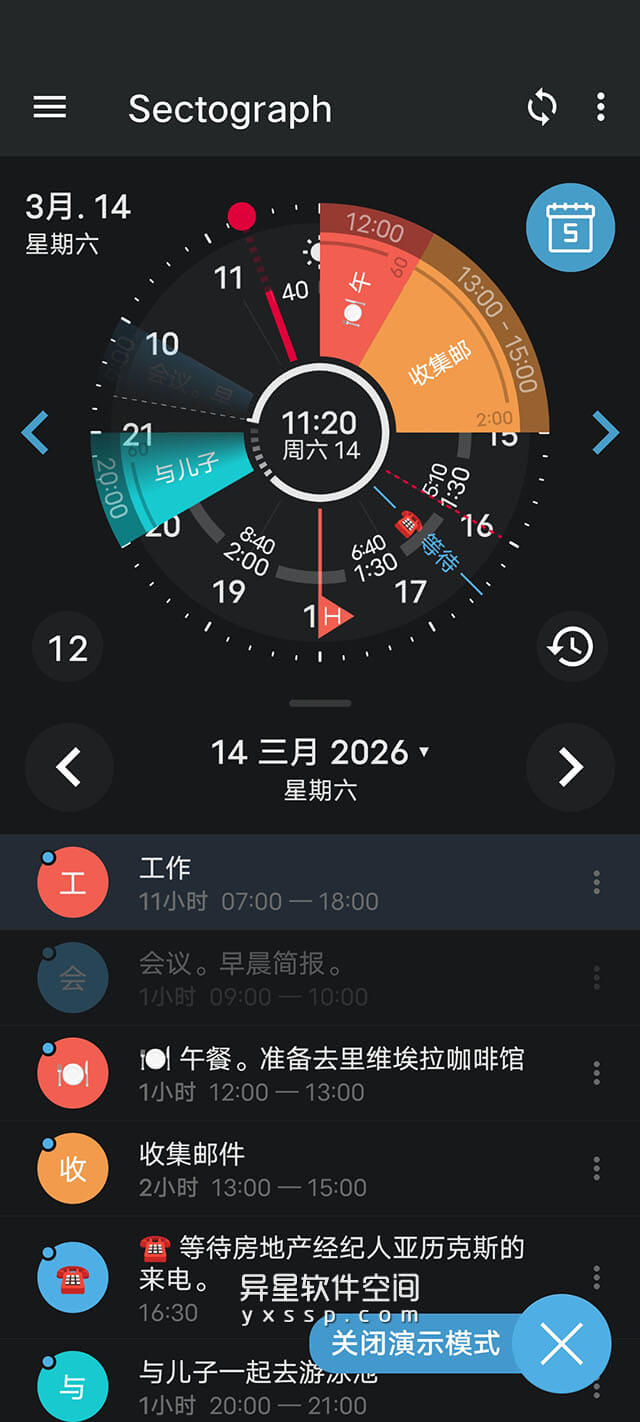This screenshot has height=1422, width=640.
Task: Open more options for 工作 event
Action: (597, 882)
